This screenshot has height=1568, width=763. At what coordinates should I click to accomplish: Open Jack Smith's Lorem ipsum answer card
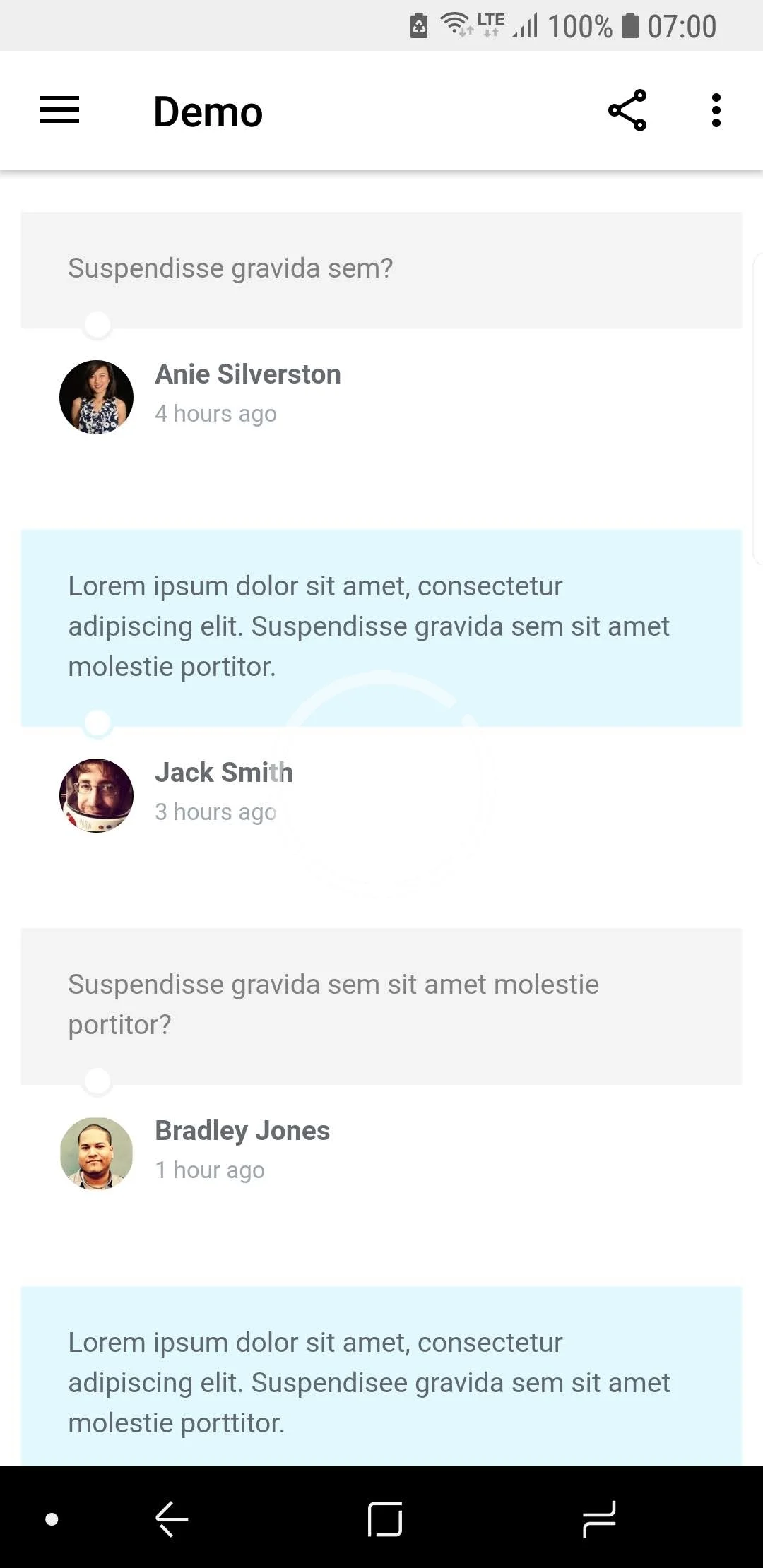(x=381, y=626)
